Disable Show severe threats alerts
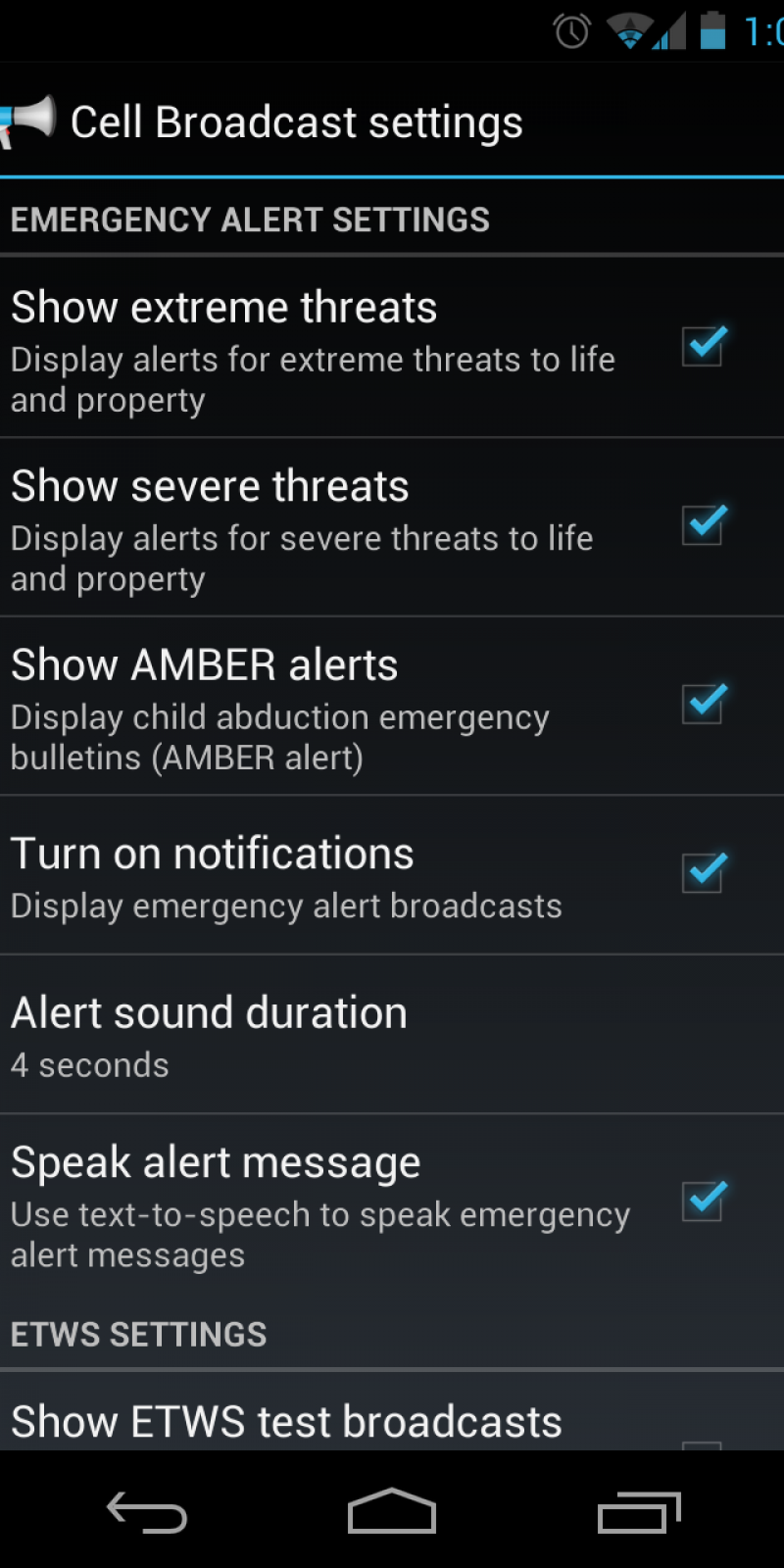Image resolution: width=784 pixels, height=1568 pixels. pos(703,525)
